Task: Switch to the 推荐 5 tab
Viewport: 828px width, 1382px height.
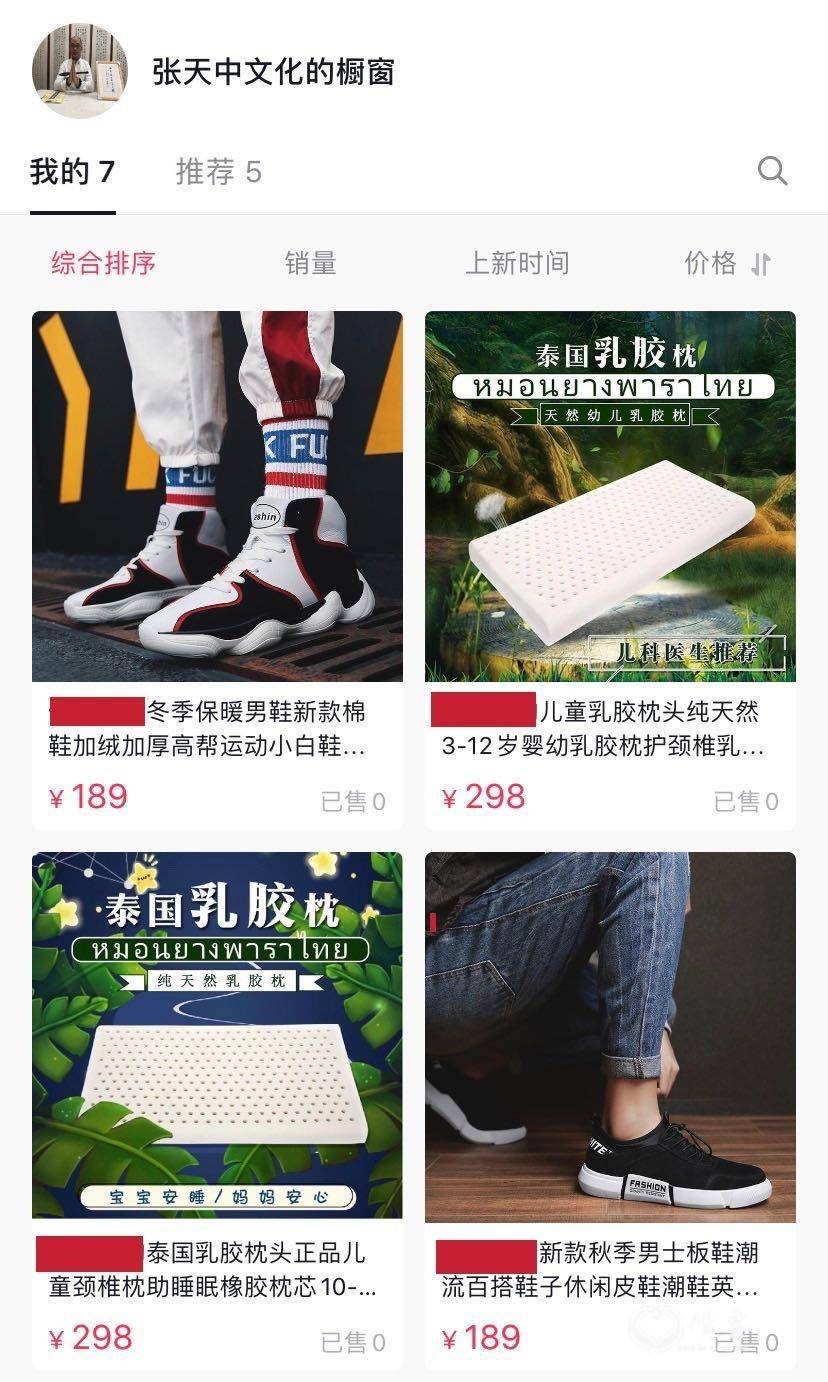Action: coord(218,172)
